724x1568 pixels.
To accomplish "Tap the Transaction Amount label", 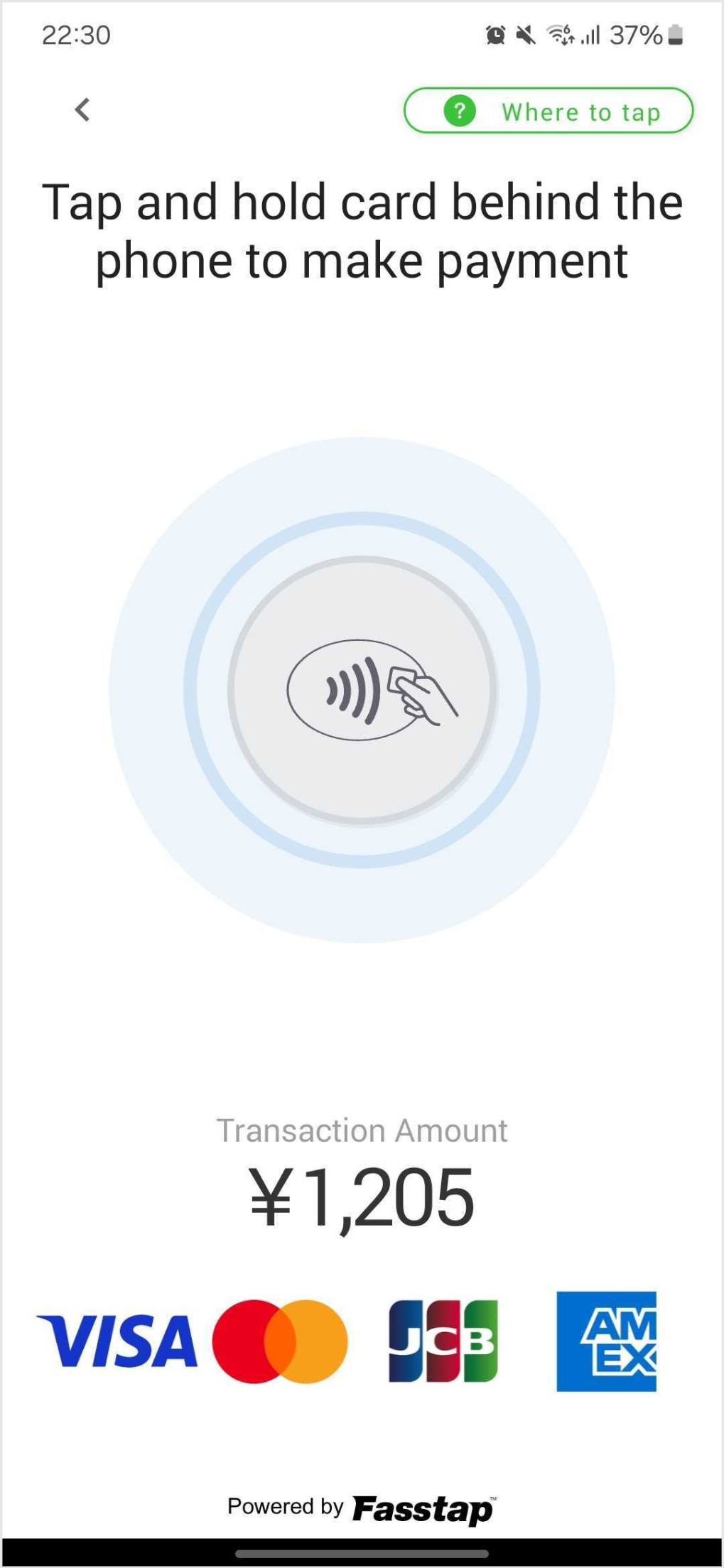I will [362, 1129].
